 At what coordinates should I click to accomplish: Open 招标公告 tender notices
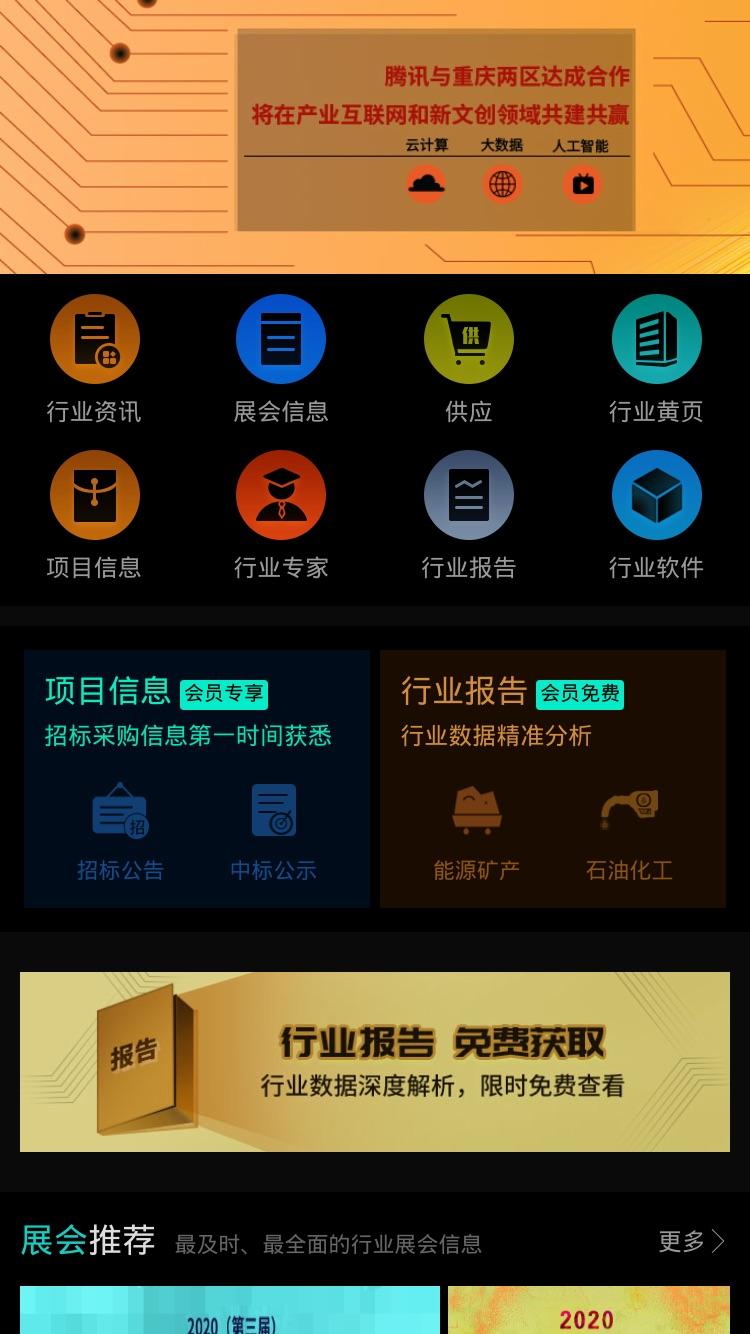tap(120, 833)
